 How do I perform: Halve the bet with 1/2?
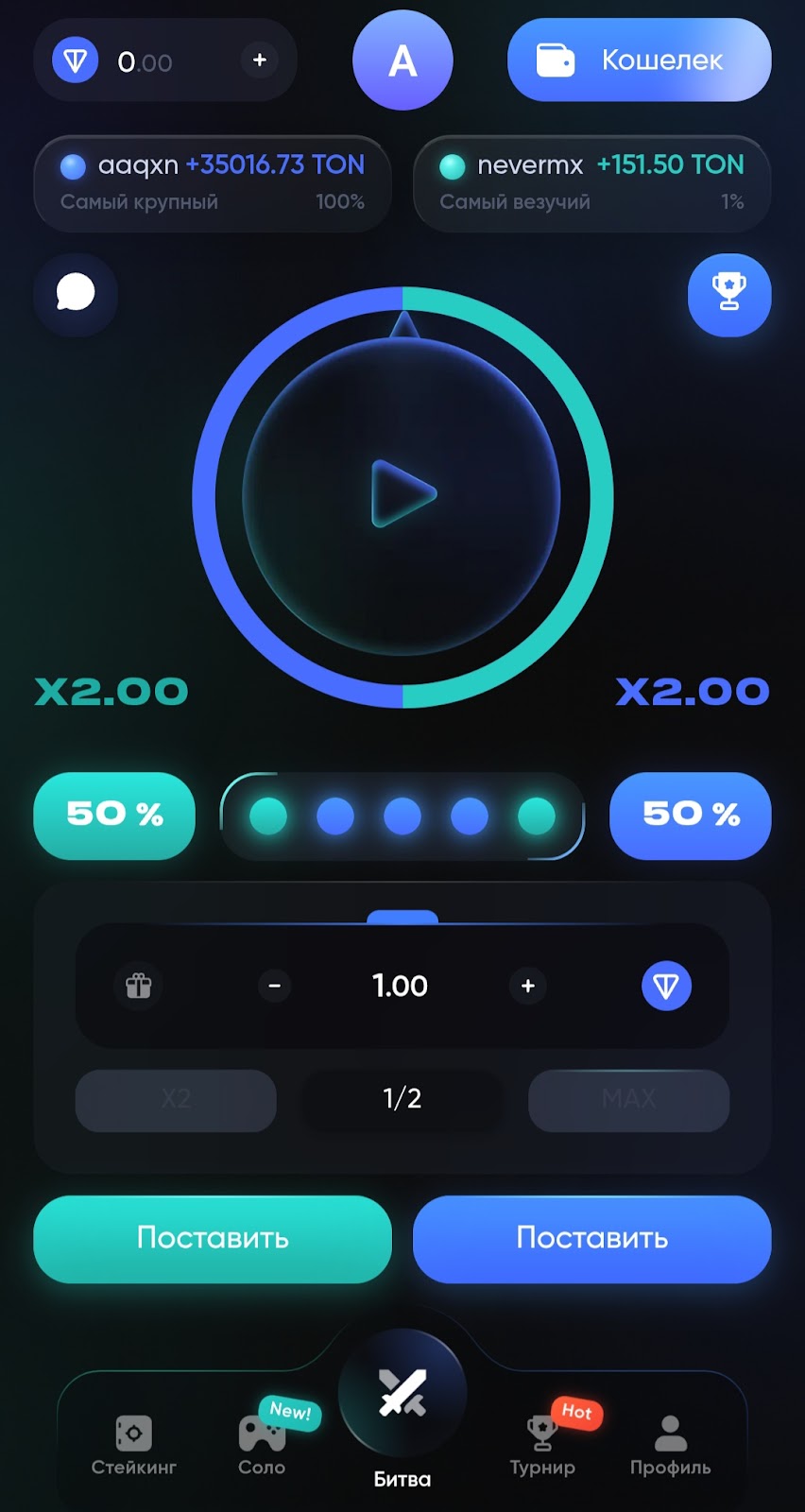[402, 1099]
